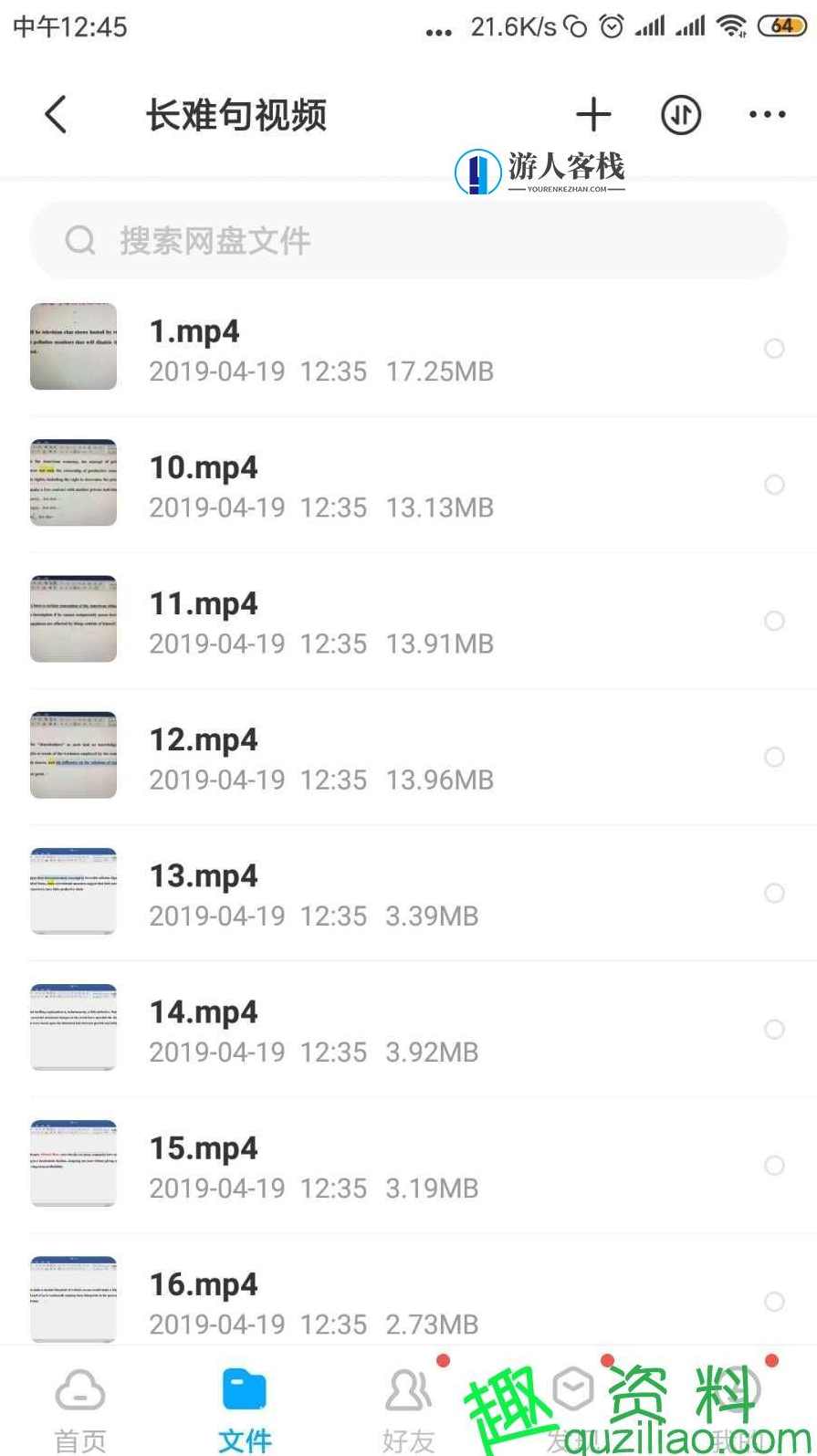This screenshot has width=817, height=1456.
Task: Select the checkbox next to 16.mp4
Action: tap(774, 1302)
